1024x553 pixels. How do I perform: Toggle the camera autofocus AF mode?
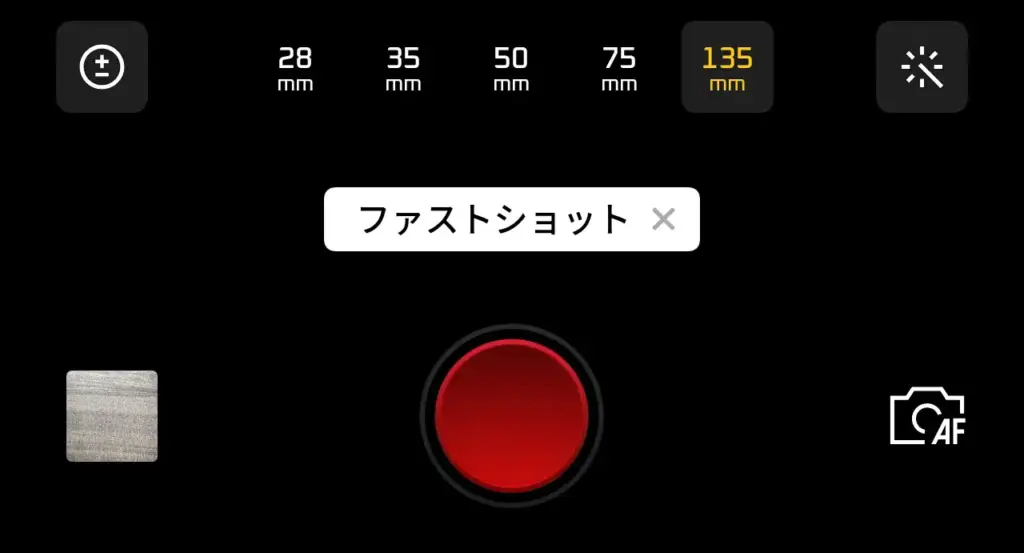click(927, 417)
